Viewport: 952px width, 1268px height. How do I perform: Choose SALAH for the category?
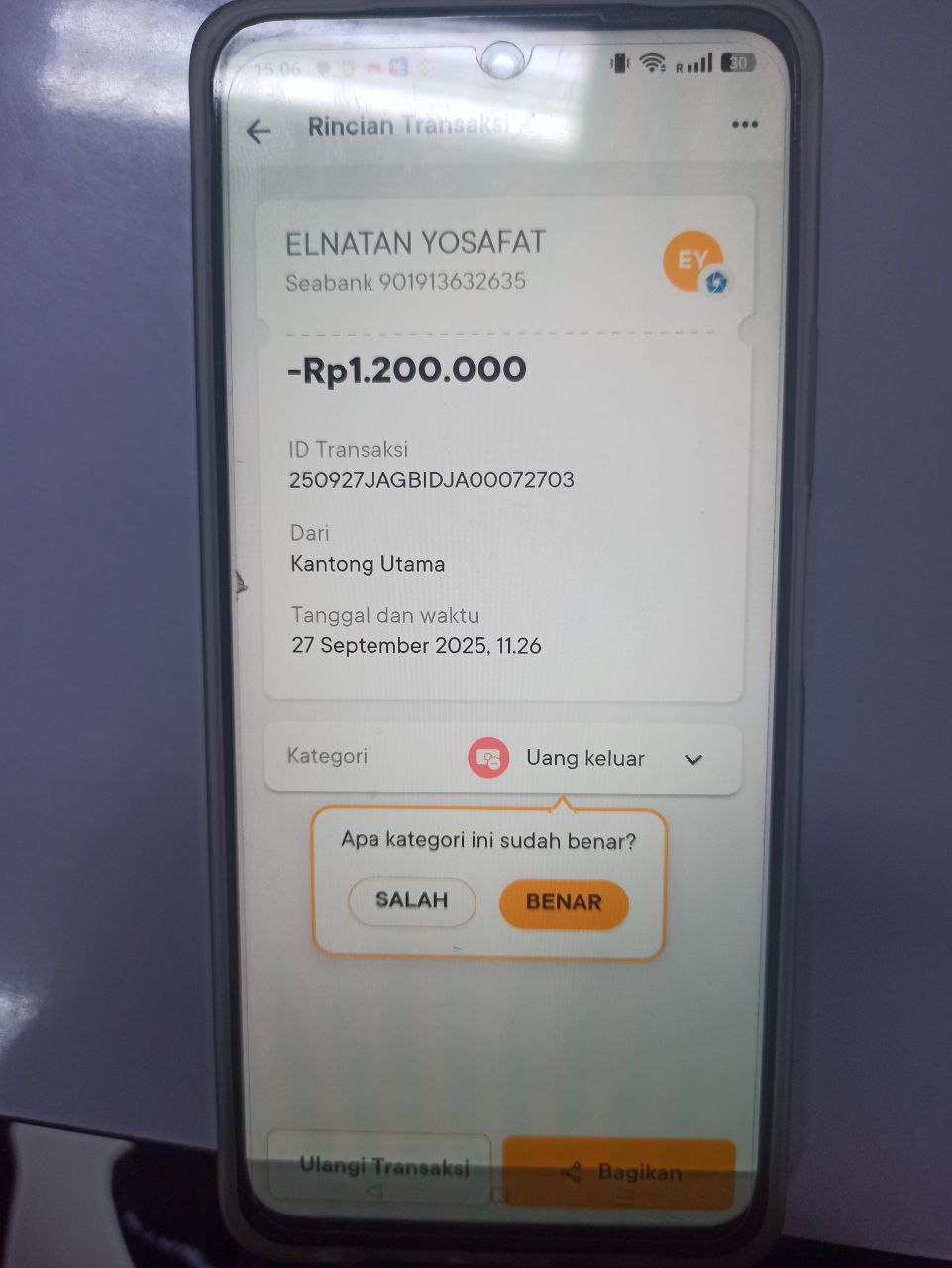pyautogui.click(x=412, y=900)
